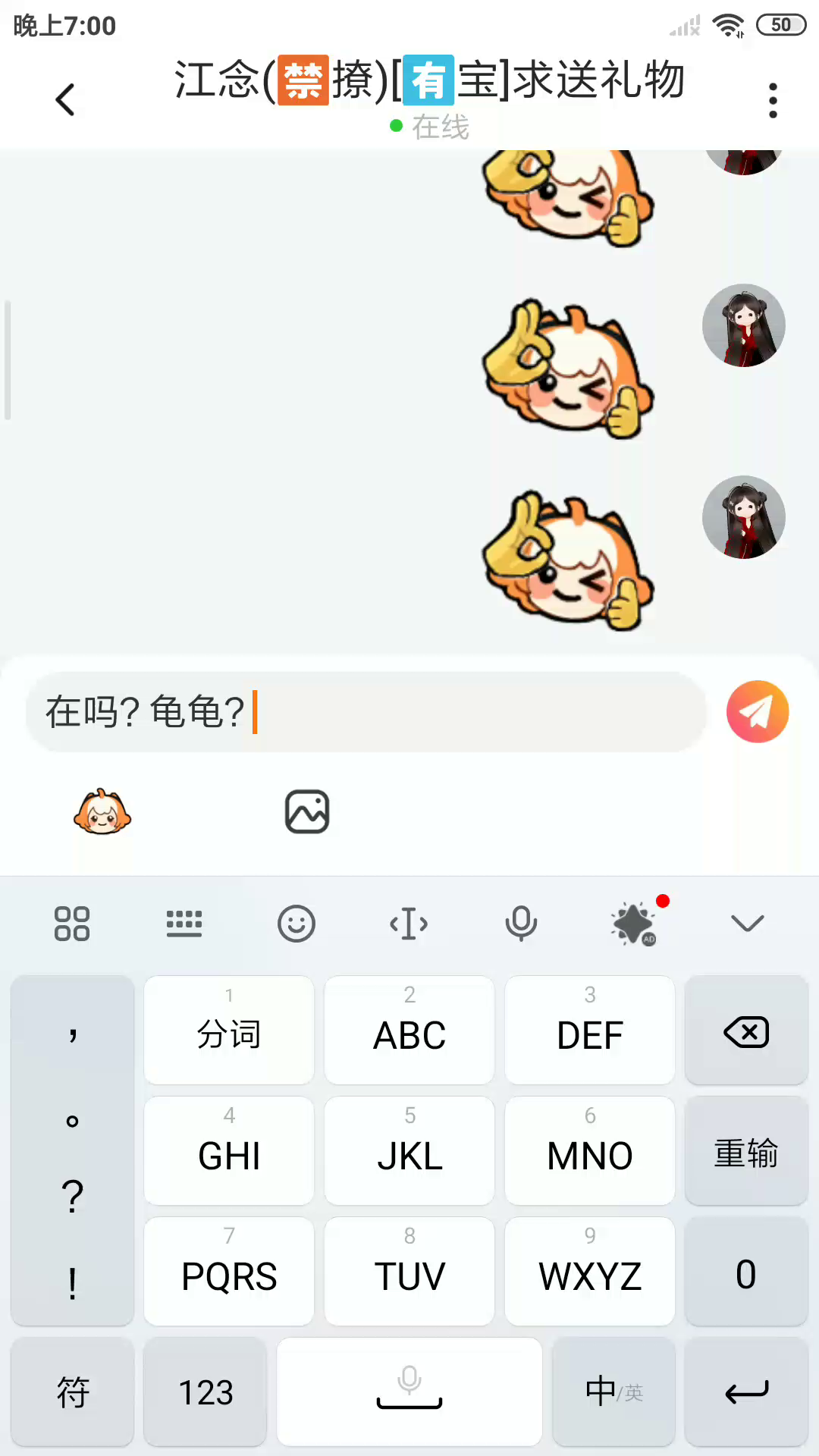Go back from the chat with 江念
Viewport: 819px width, 1456px height.
(66, 99)
